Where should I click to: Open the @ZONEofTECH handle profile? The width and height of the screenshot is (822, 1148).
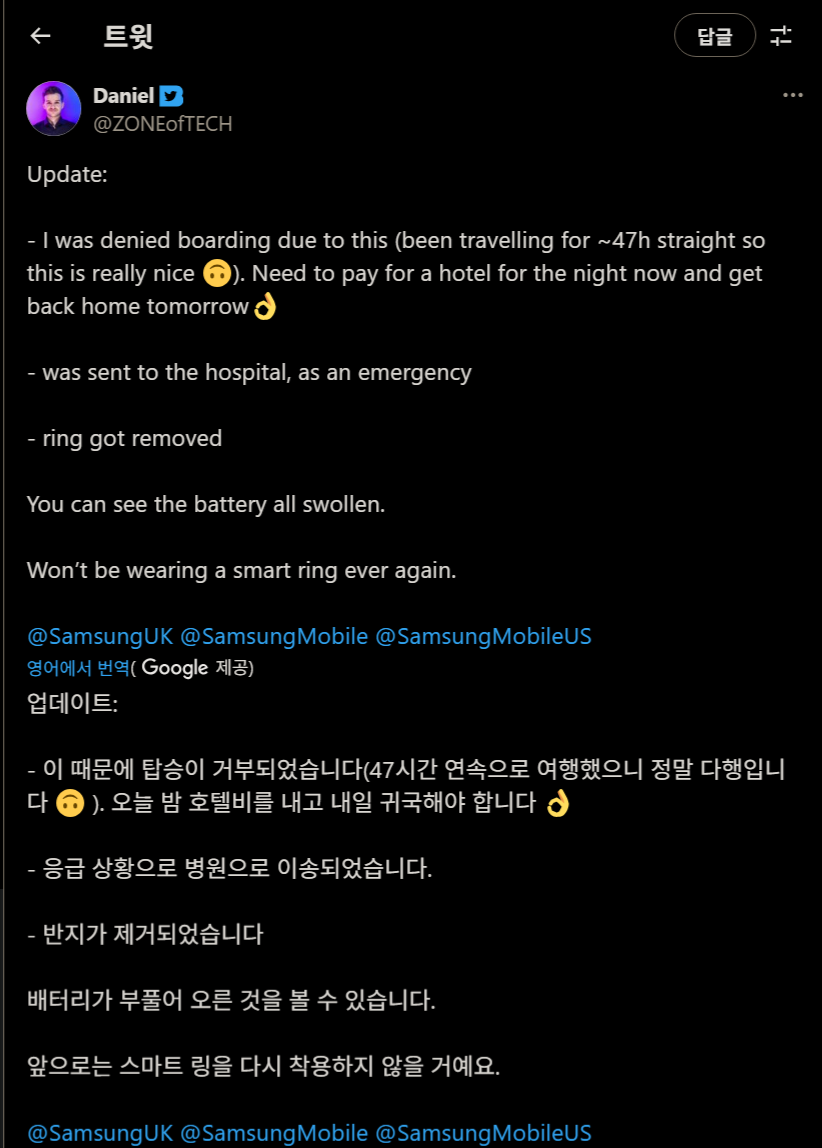pyautogui.click(x=162, y=124)
